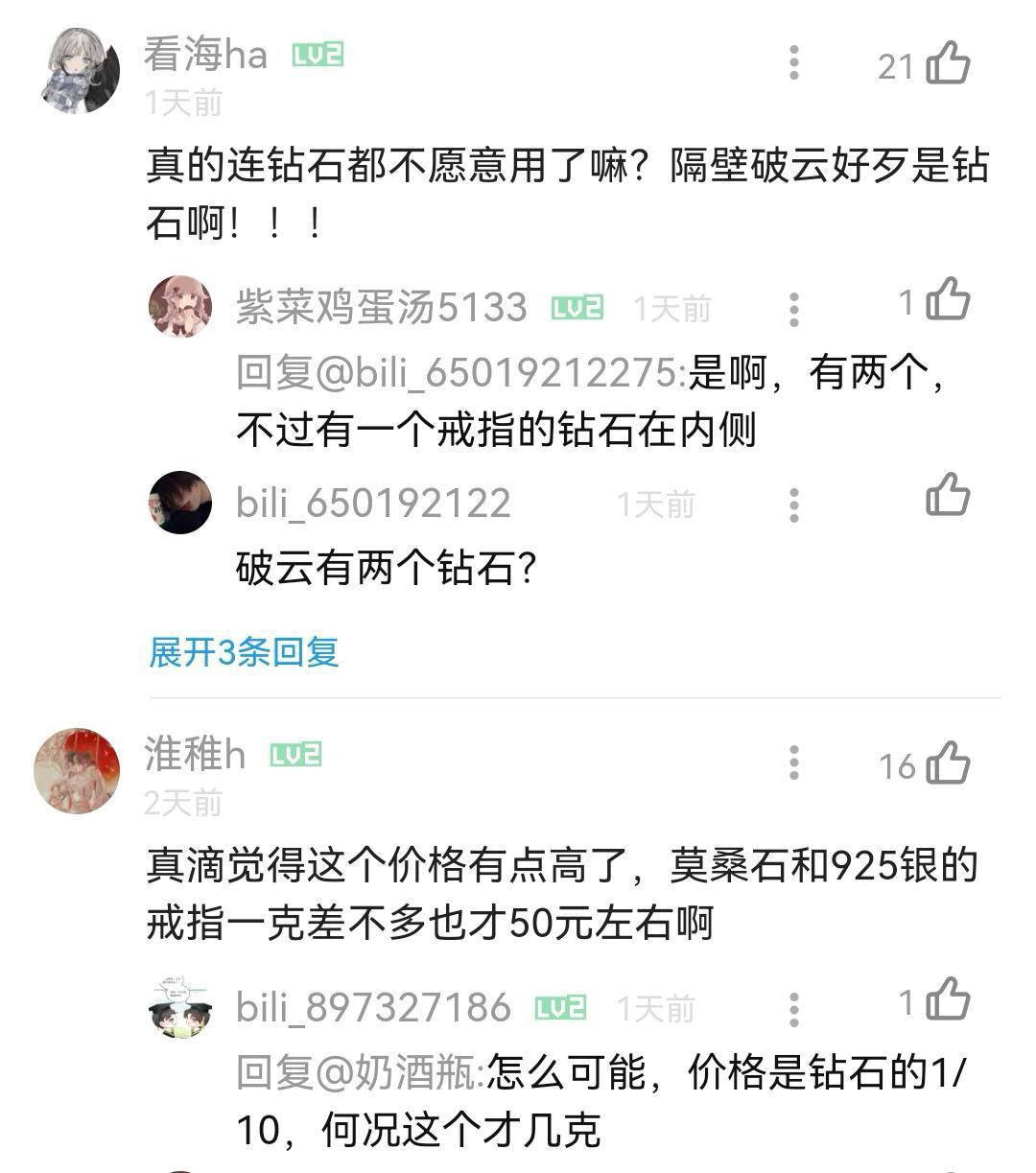Open the three-dot menu on 淮稚h's comment
The image size is (1036, 1173).
pos(794,762)
